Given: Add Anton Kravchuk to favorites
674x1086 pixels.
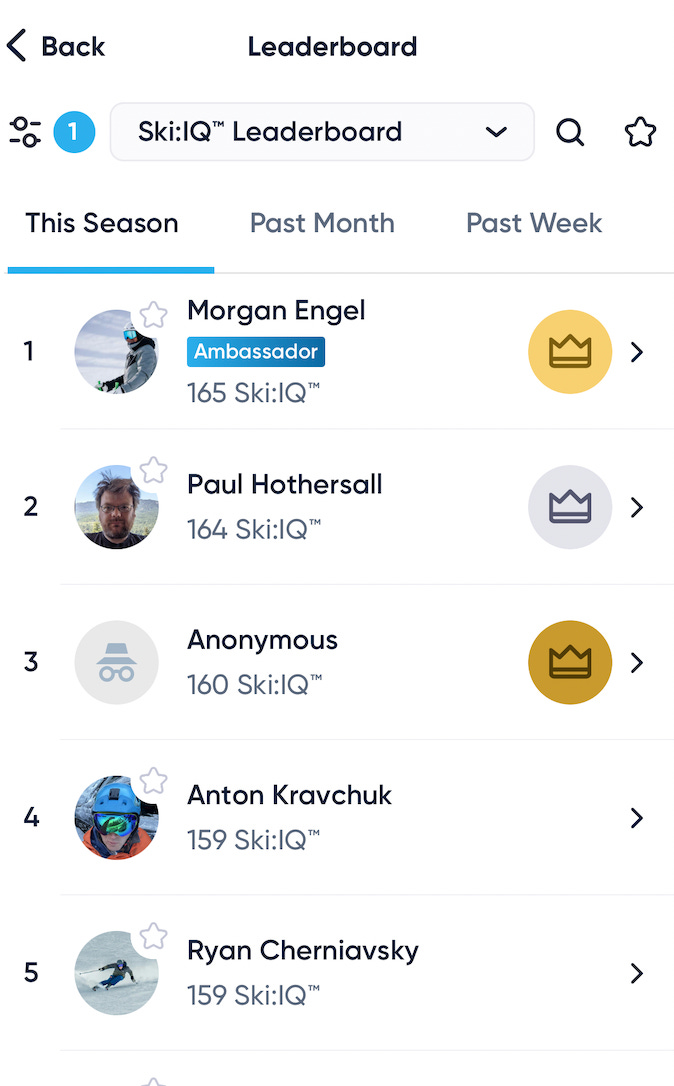Looking at the screenshot, I should [x=154, y=781].
